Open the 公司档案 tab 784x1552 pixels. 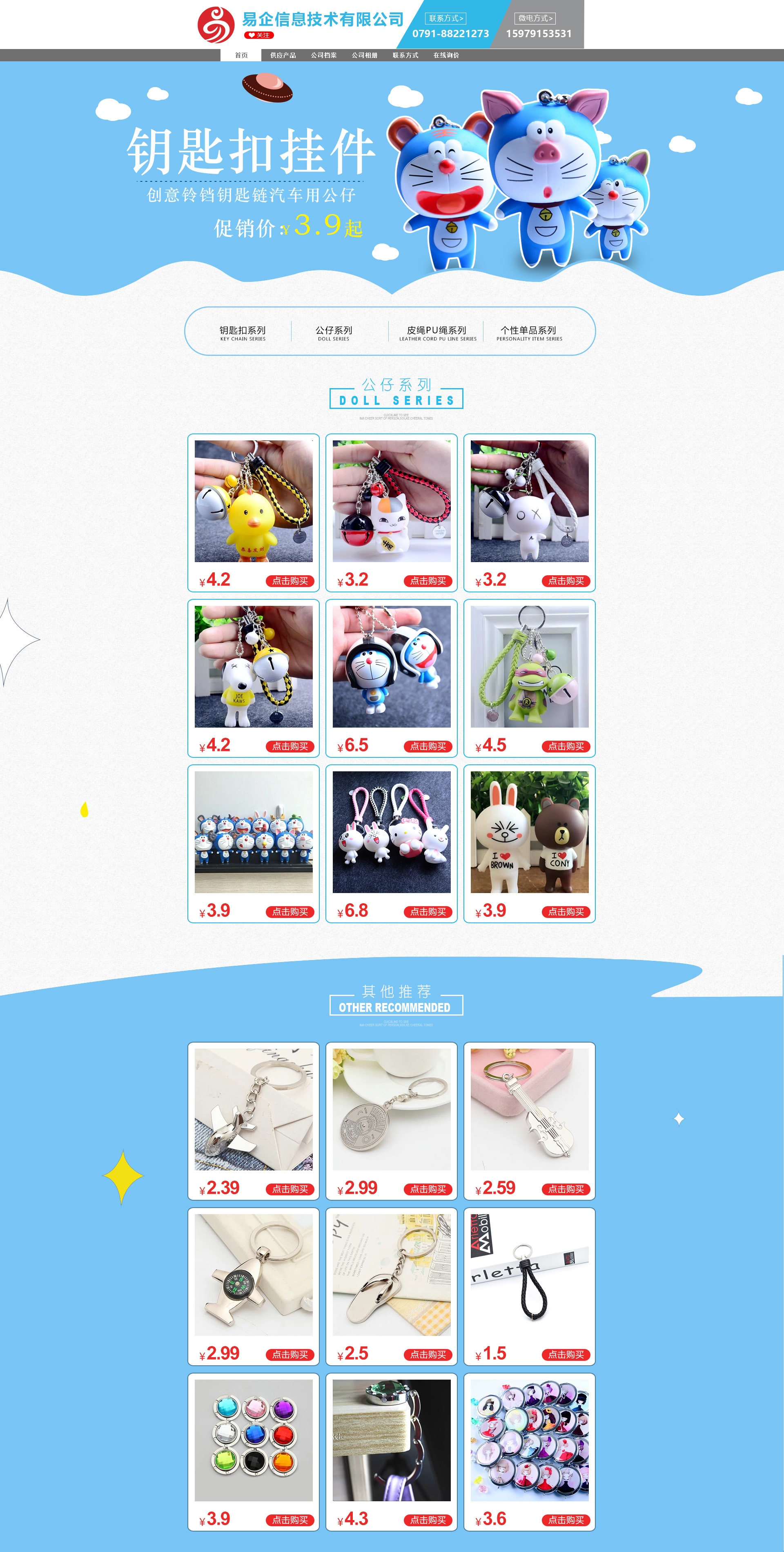point(323,56)
